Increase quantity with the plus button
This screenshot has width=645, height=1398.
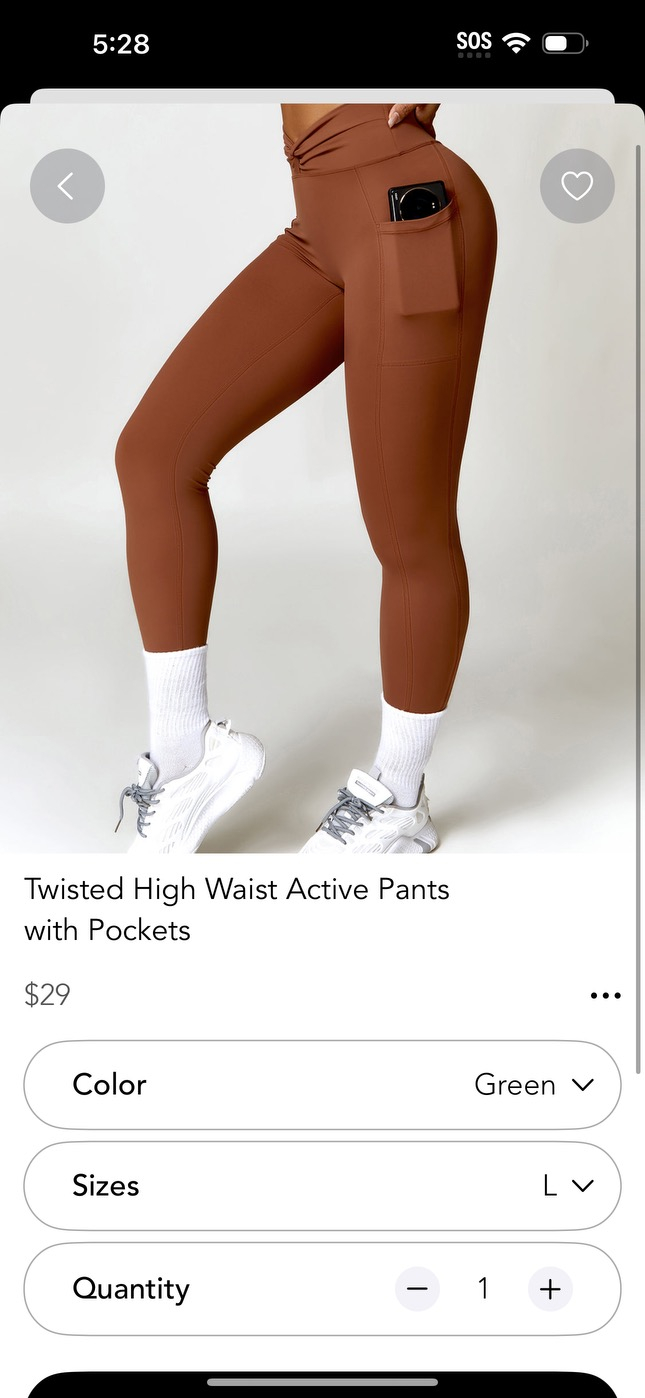[550, 1289]
